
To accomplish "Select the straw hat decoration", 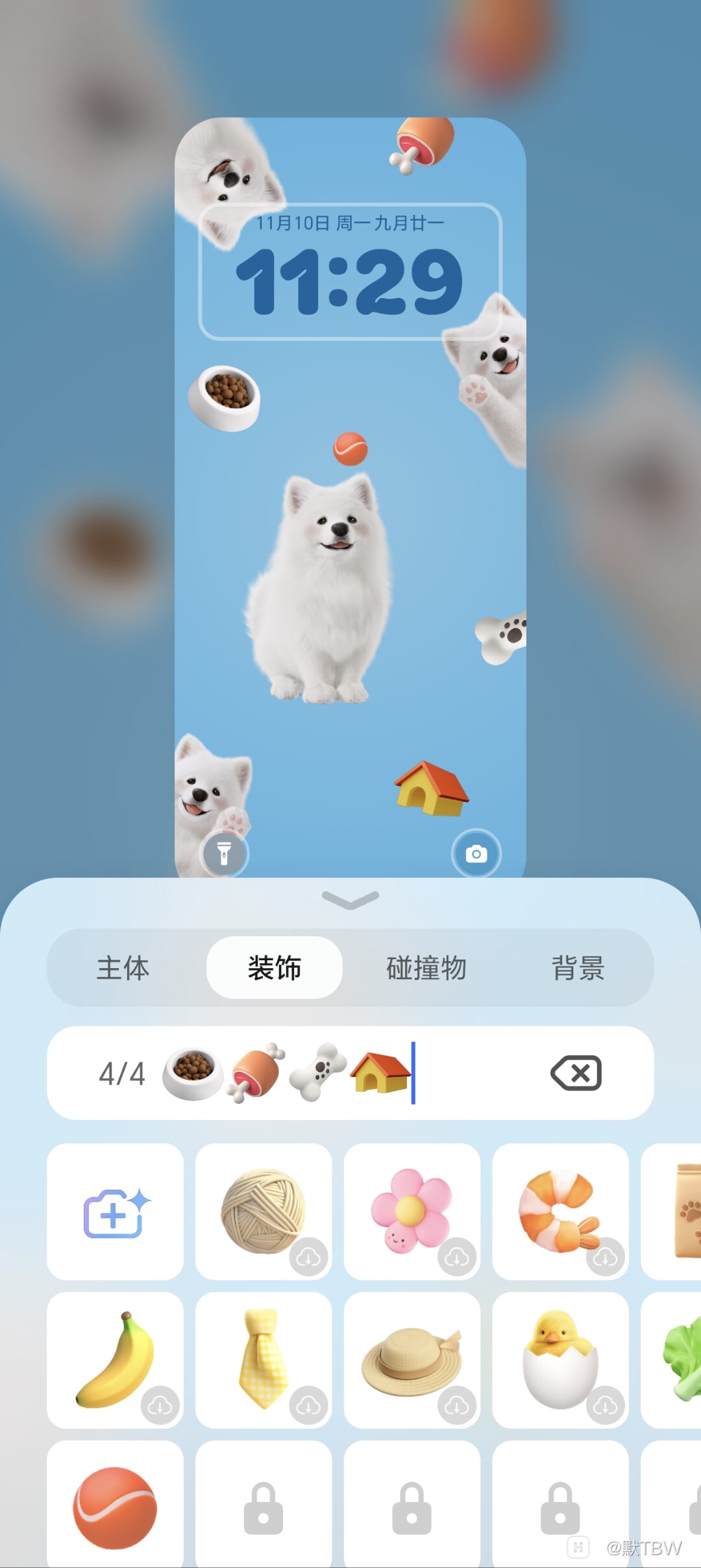I will (412, 1360).
